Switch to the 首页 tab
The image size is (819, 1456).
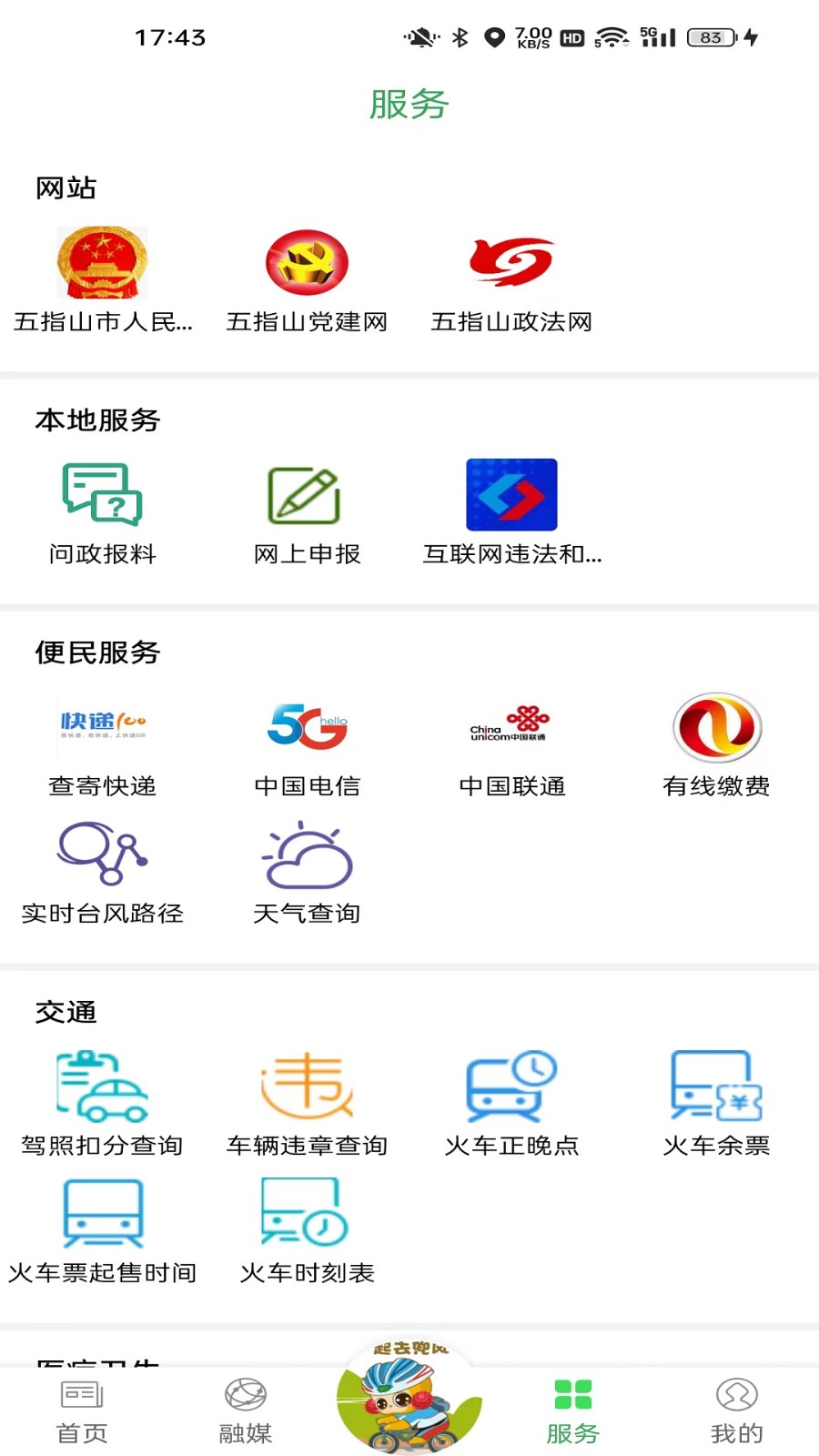tap(82, 1411)
